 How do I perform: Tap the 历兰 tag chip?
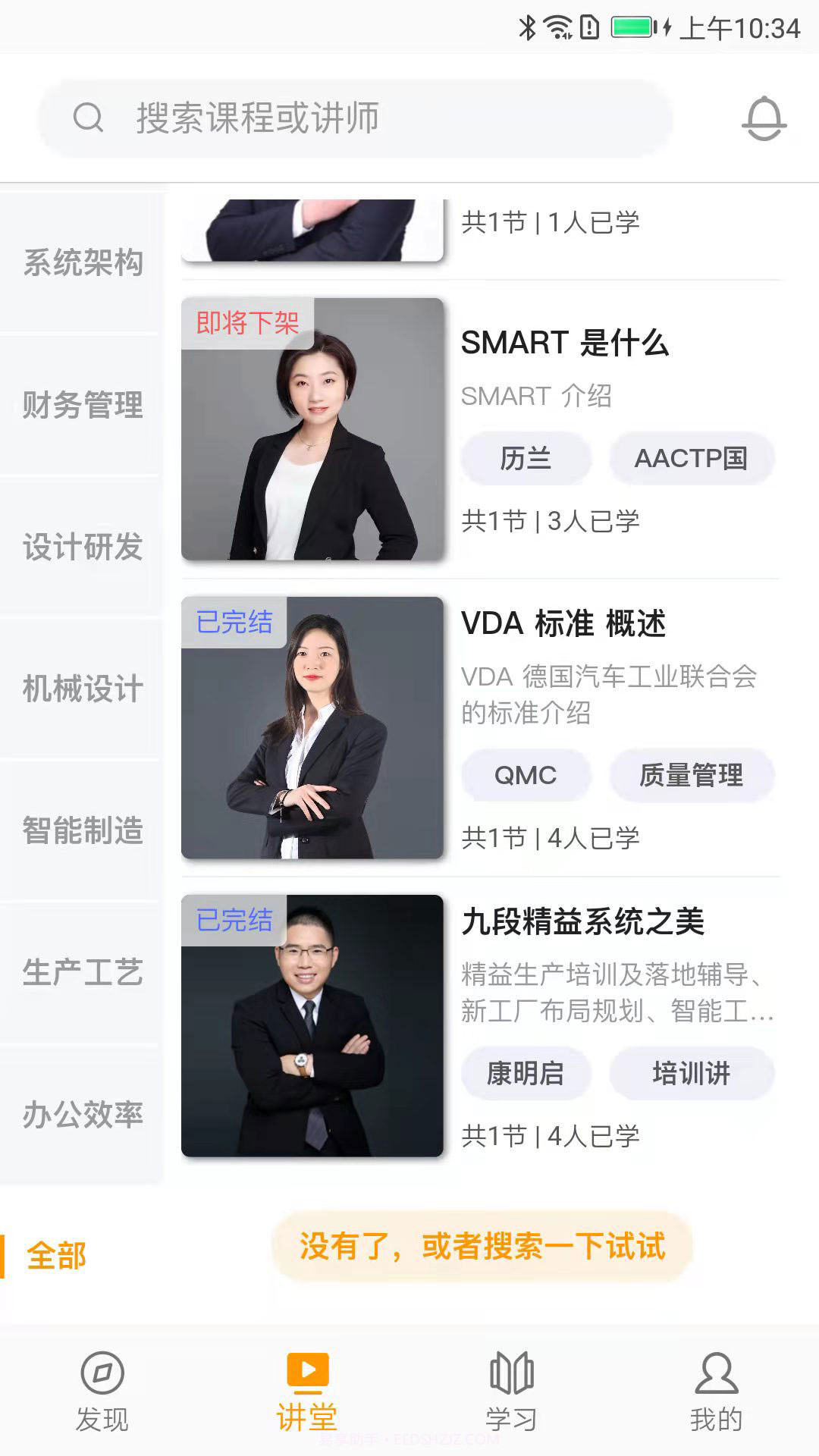point(527,457)
